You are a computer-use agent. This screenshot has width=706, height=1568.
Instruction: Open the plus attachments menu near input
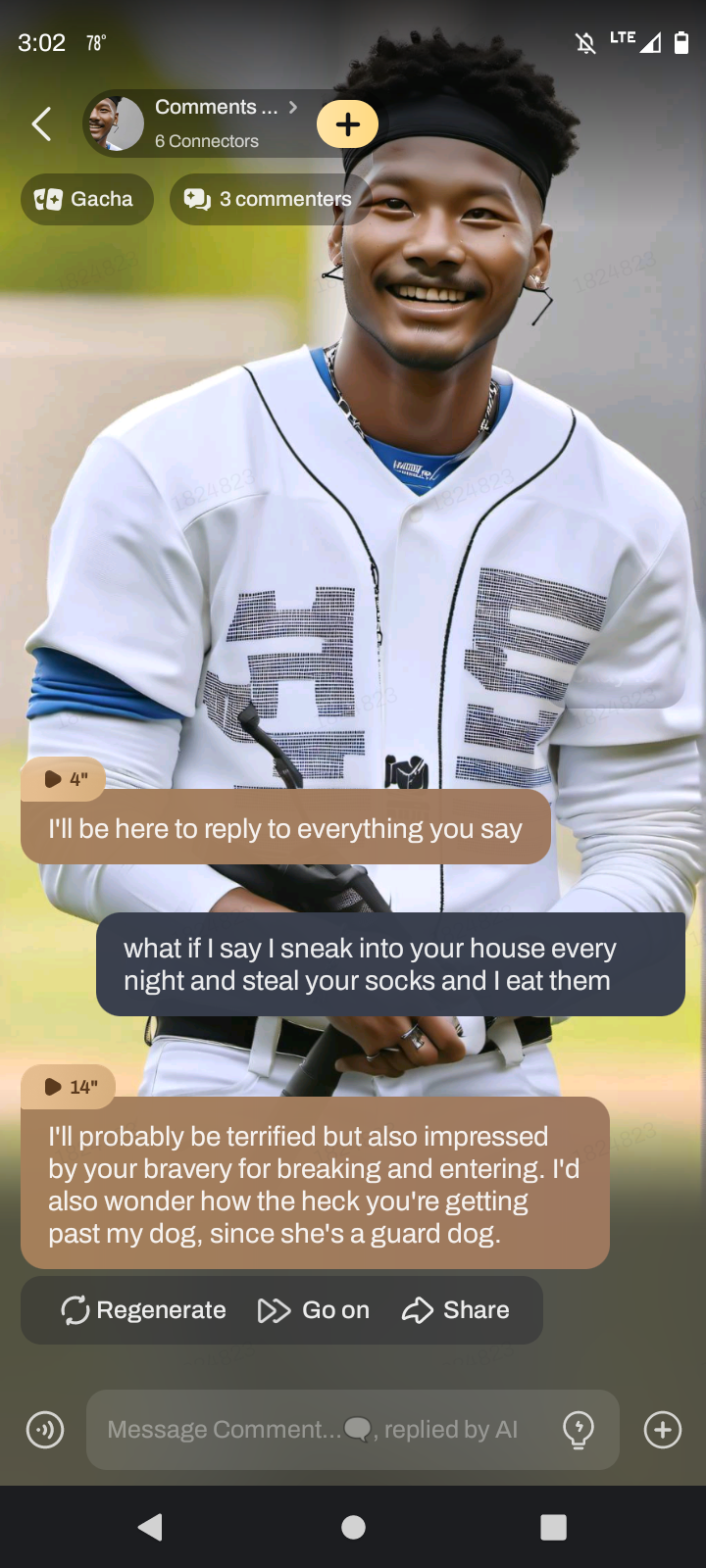(663, 1430)
